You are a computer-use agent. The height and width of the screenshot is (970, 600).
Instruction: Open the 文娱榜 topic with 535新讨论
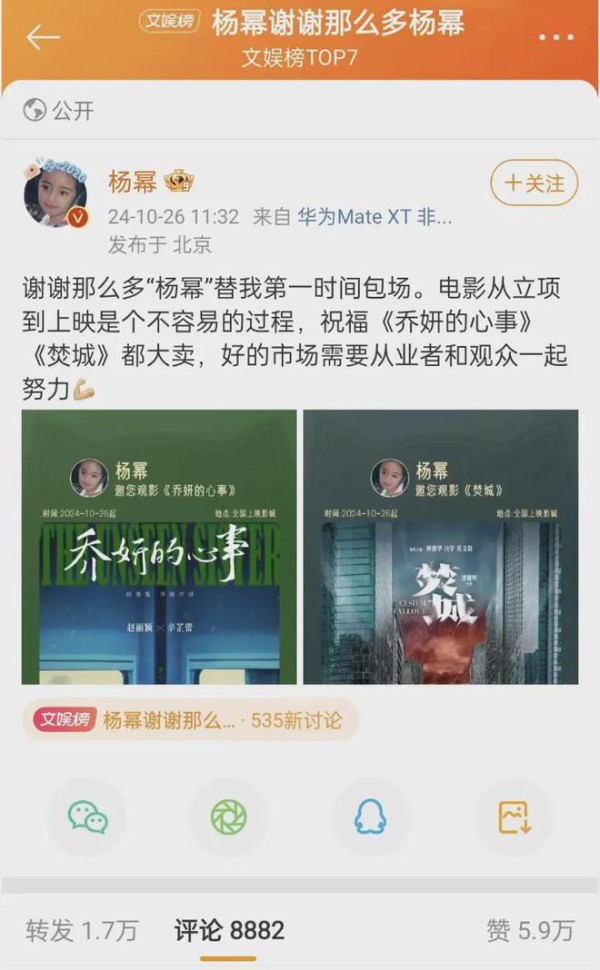coord(191,720)
